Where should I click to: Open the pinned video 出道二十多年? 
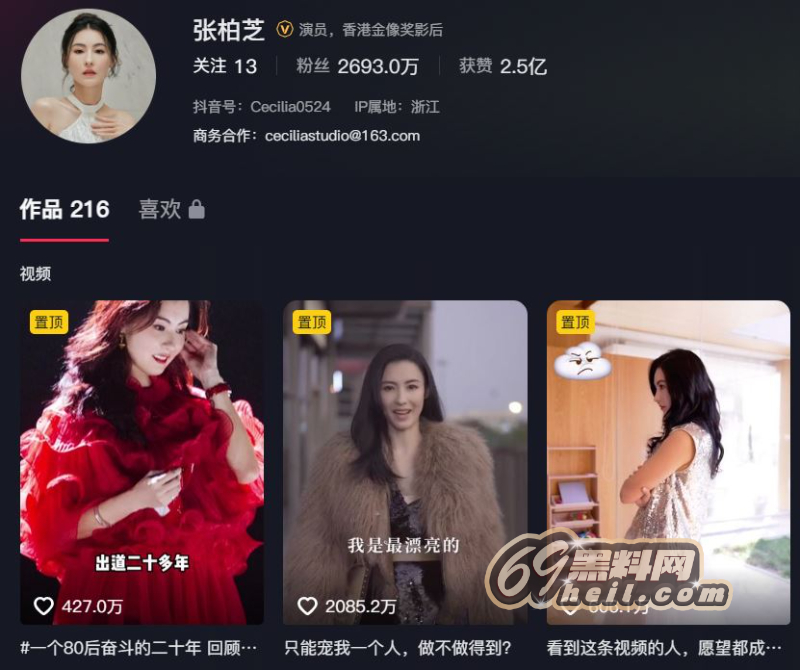pyautogui.click(x=141, y=462)
